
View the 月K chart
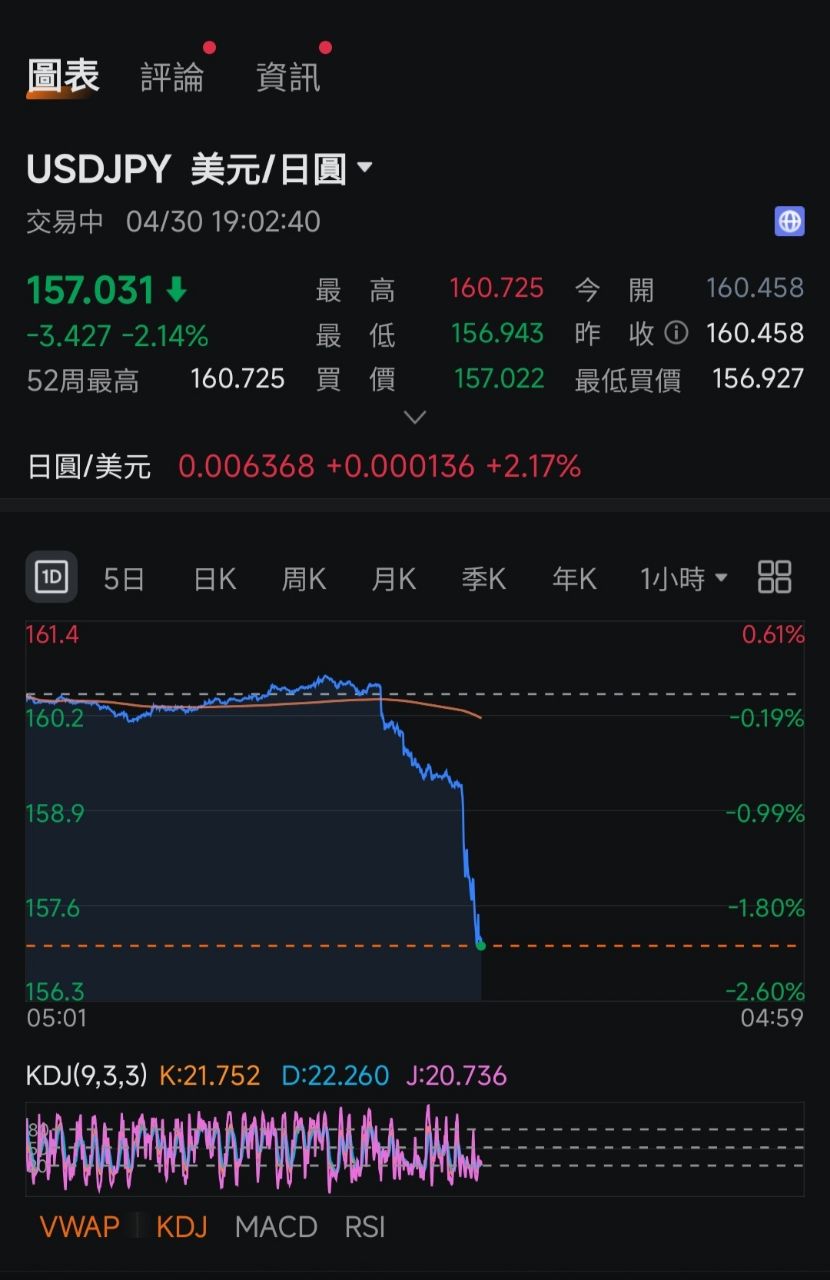(394, 578)
